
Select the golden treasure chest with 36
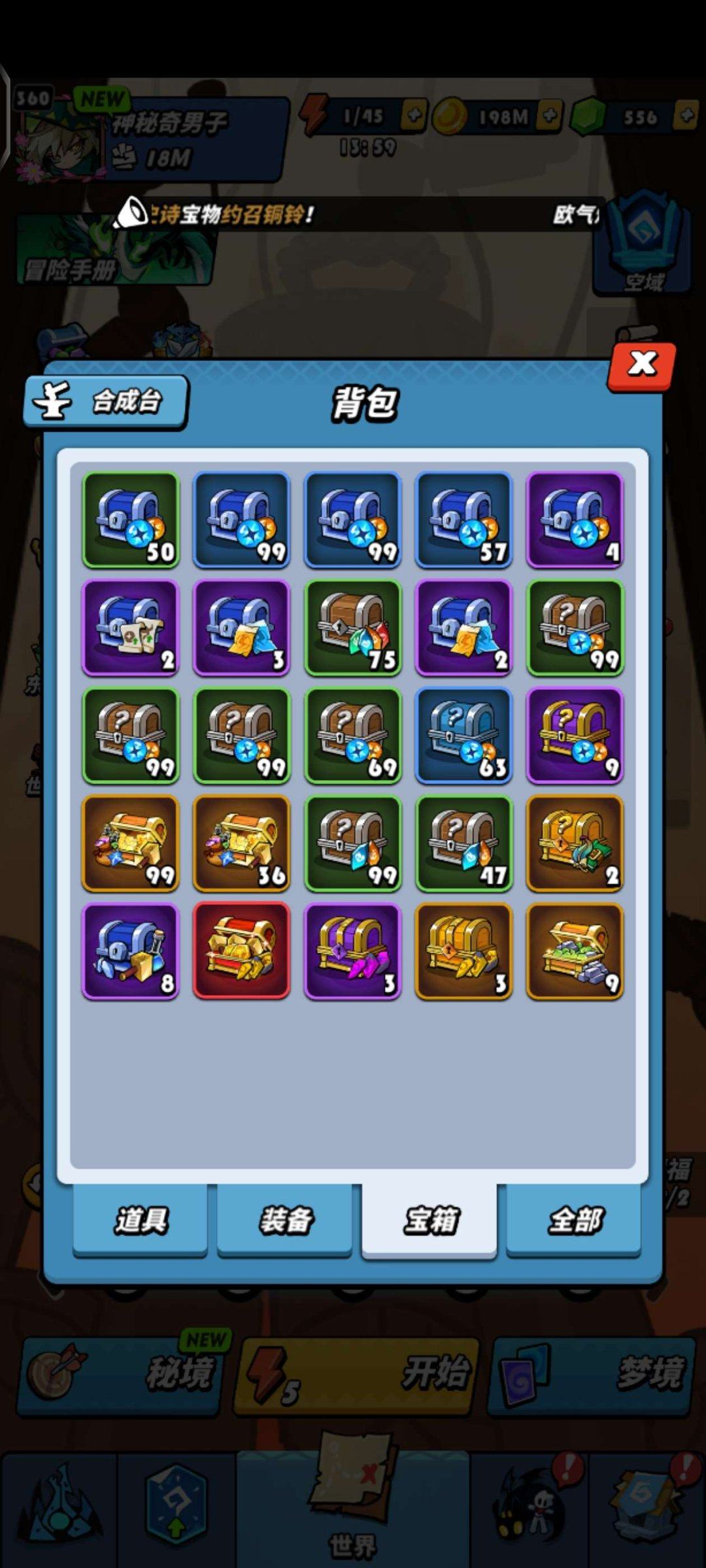point(242,843)
